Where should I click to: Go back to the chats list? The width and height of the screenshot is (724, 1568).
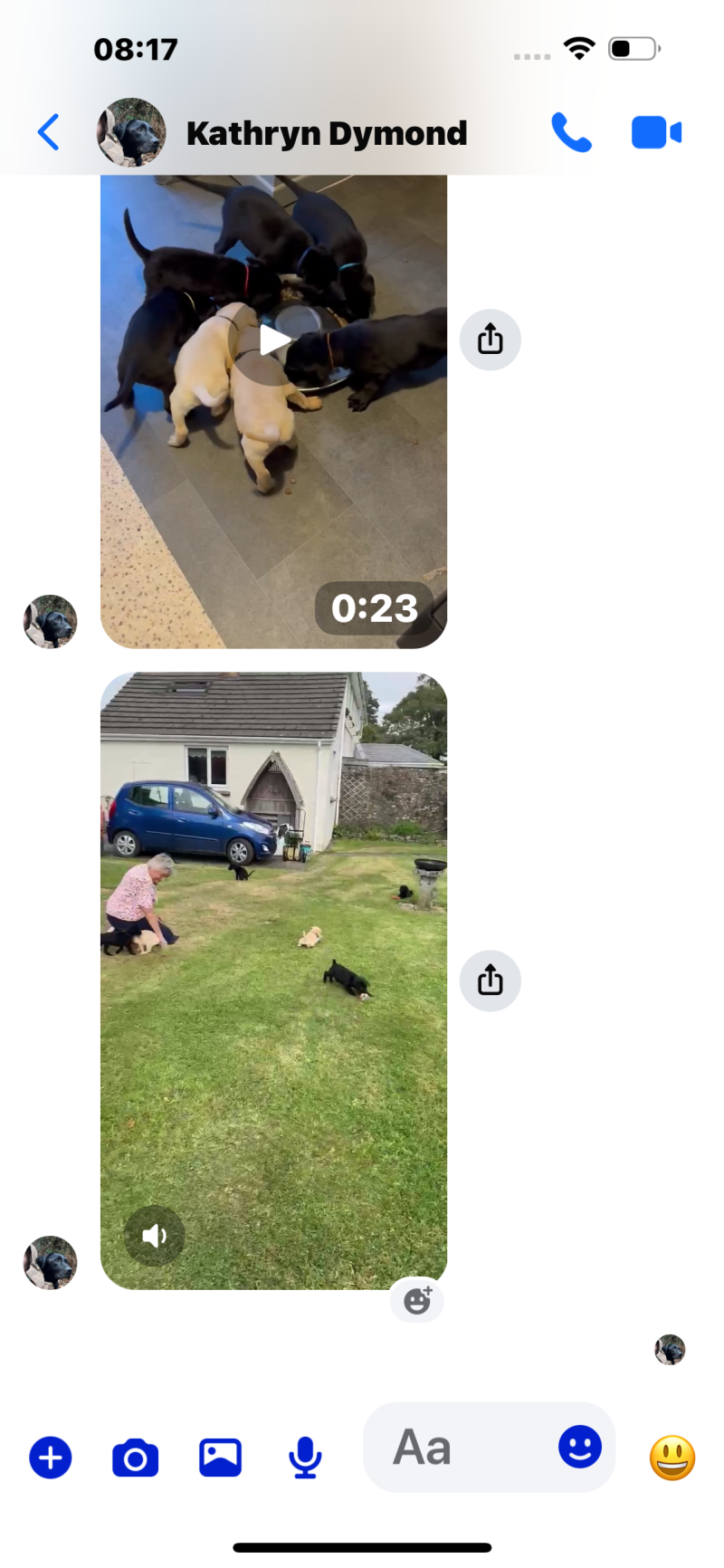click(49, 133)
